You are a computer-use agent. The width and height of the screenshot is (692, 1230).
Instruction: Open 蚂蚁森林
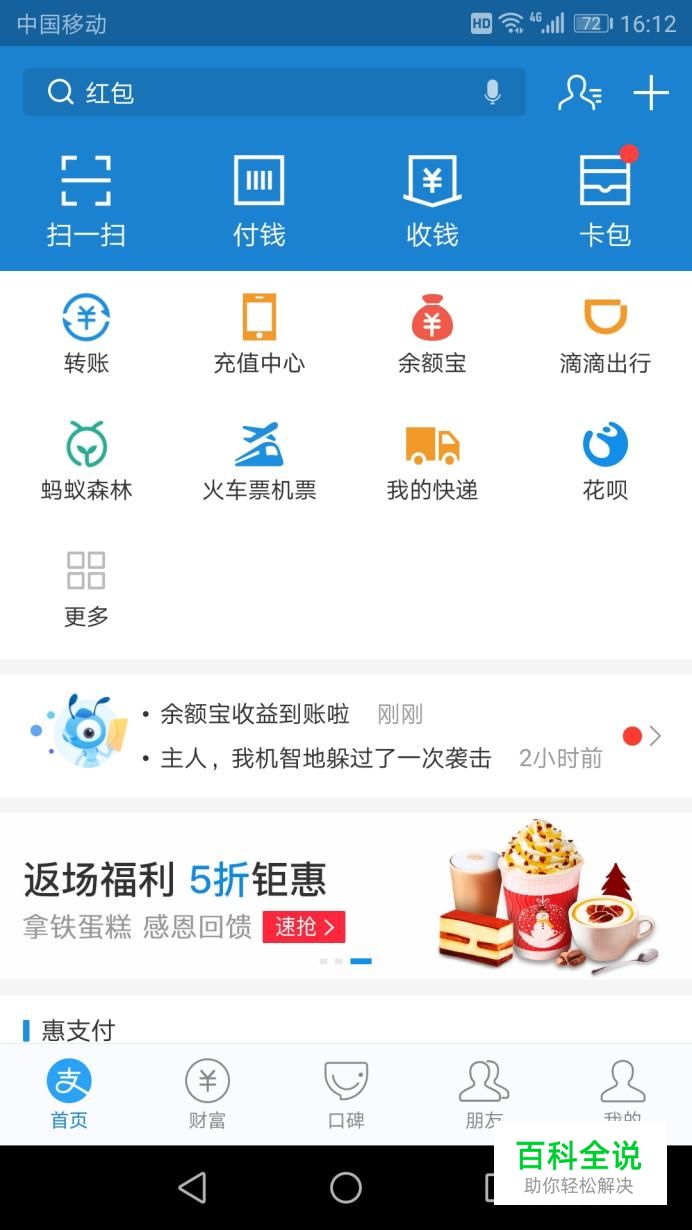pyautogui.click(x=86, y=461)
